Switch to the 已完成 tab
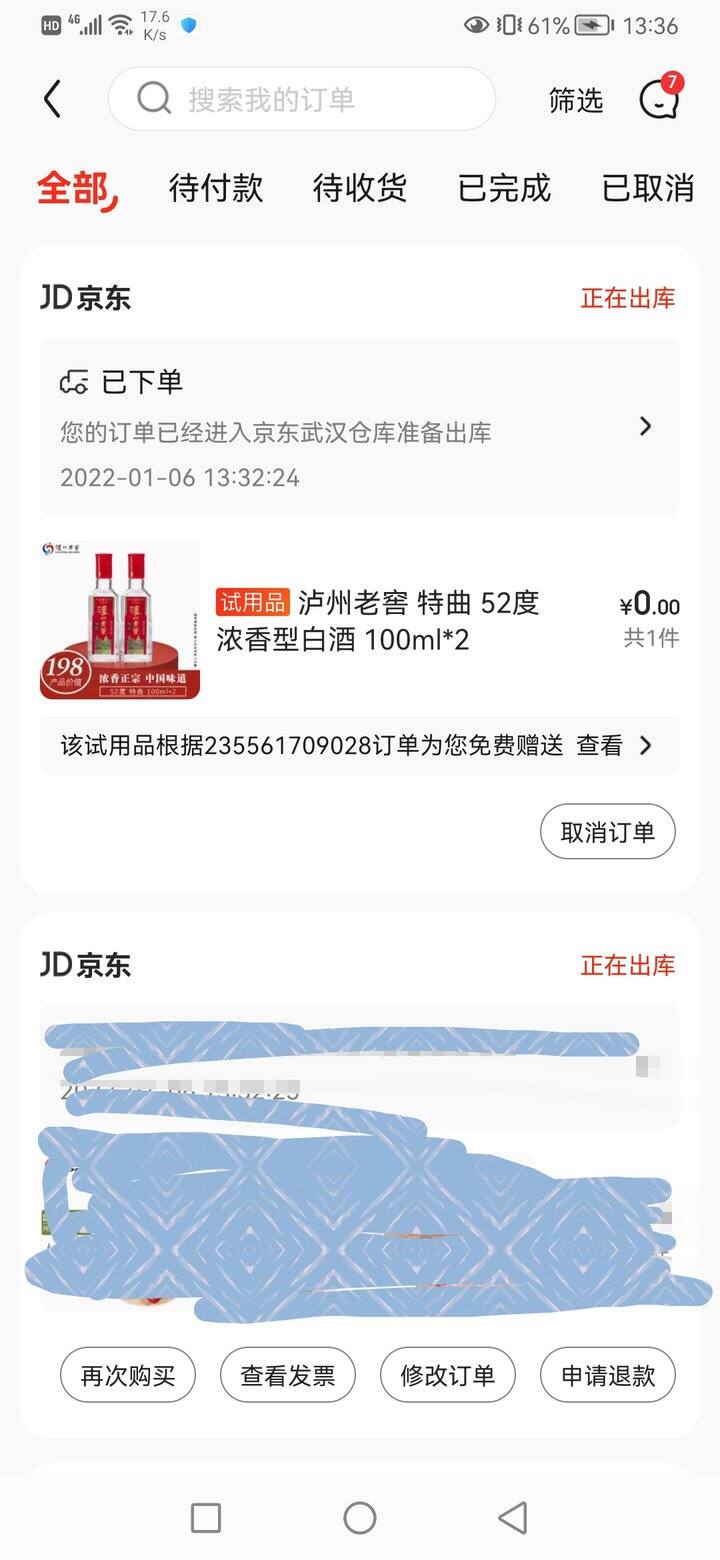This screenshot has width=720, height=1560. pos(504,187)
